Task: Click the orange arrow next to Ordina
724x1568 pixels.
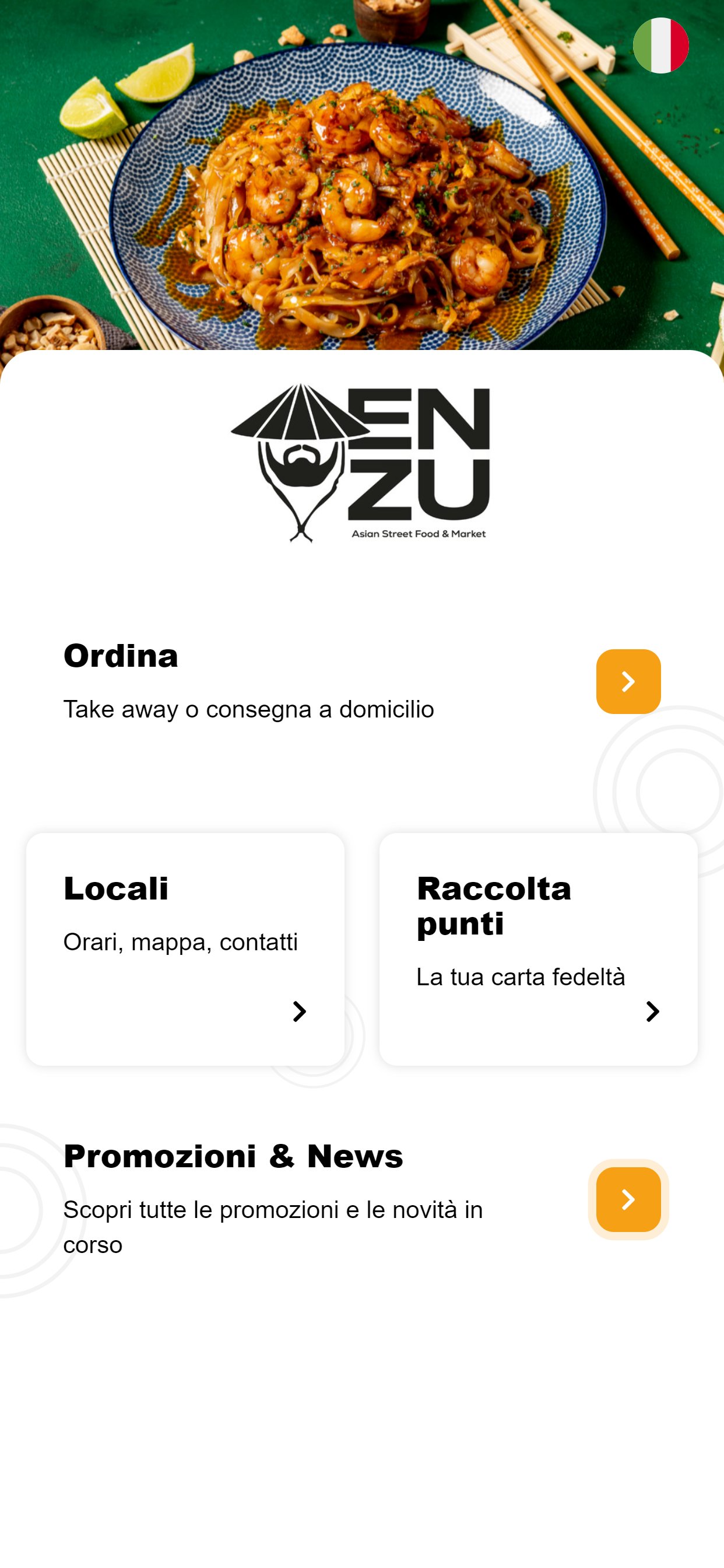Action: click(x=629, y=681)
